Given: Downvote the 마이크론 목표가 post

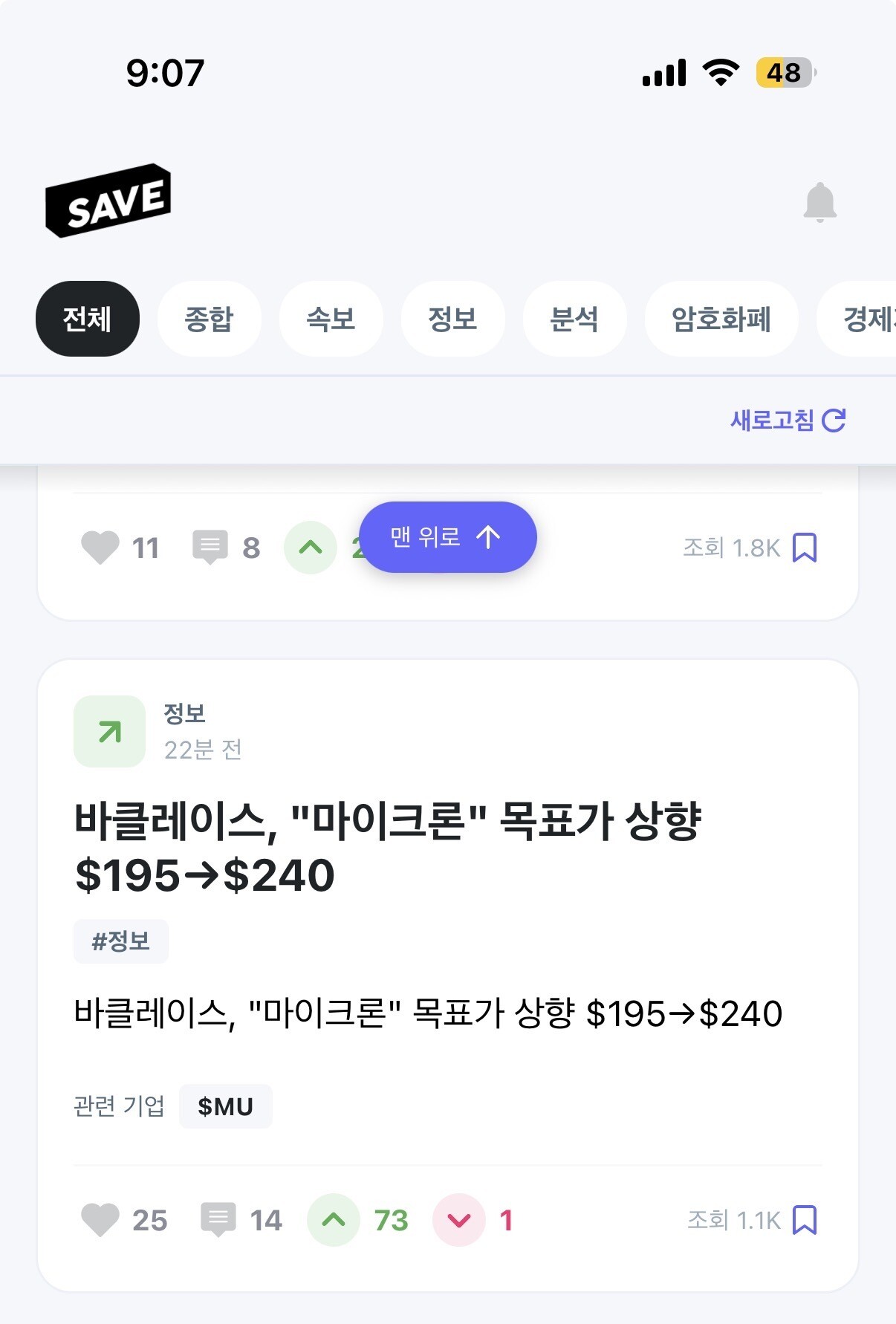Looking at the screenshot, I should (459, 1220).
